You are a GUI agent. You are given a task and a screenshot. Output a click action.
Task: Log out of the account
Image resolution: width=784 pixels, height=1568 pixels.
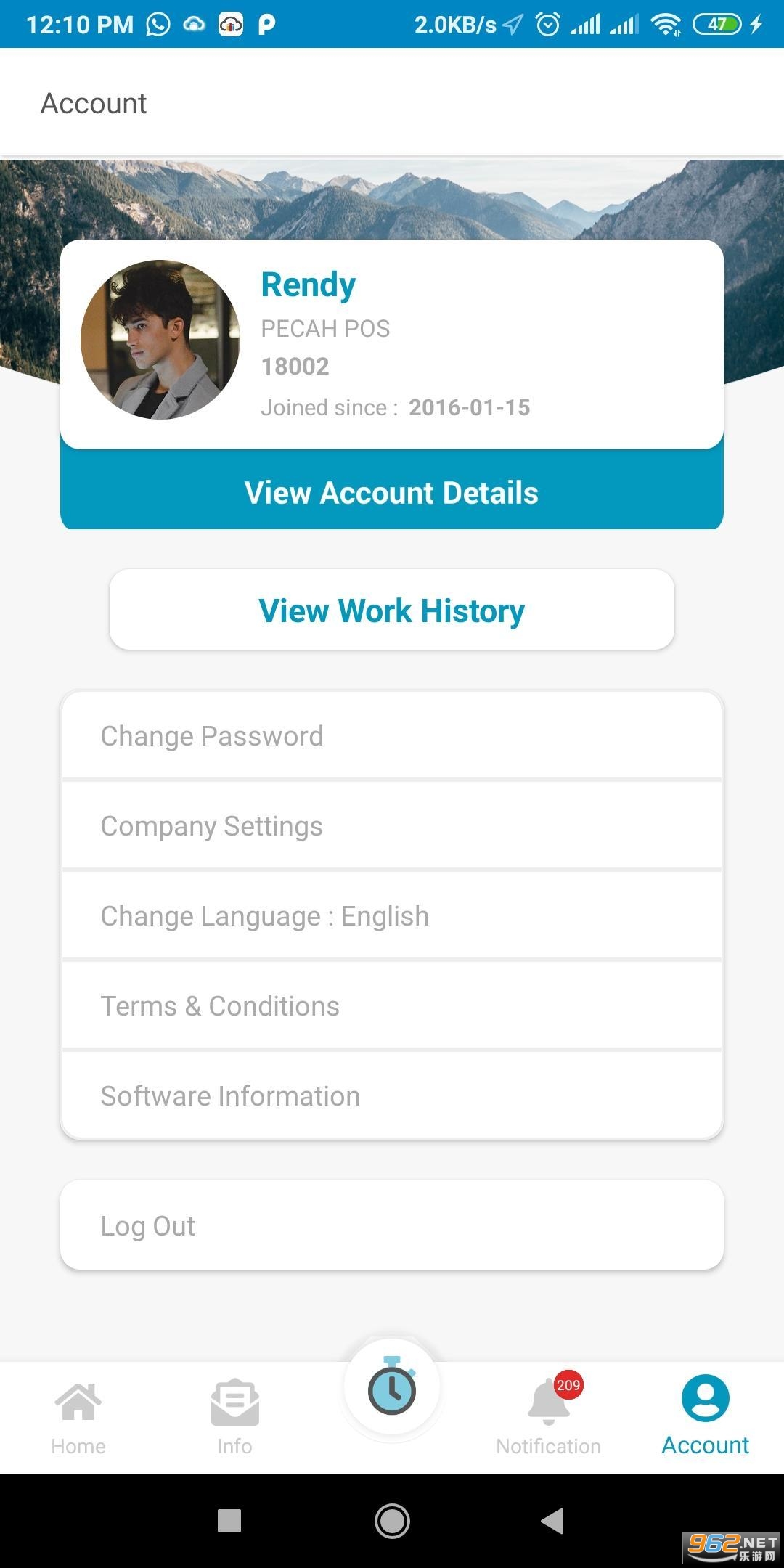(x=391, y=1226)
